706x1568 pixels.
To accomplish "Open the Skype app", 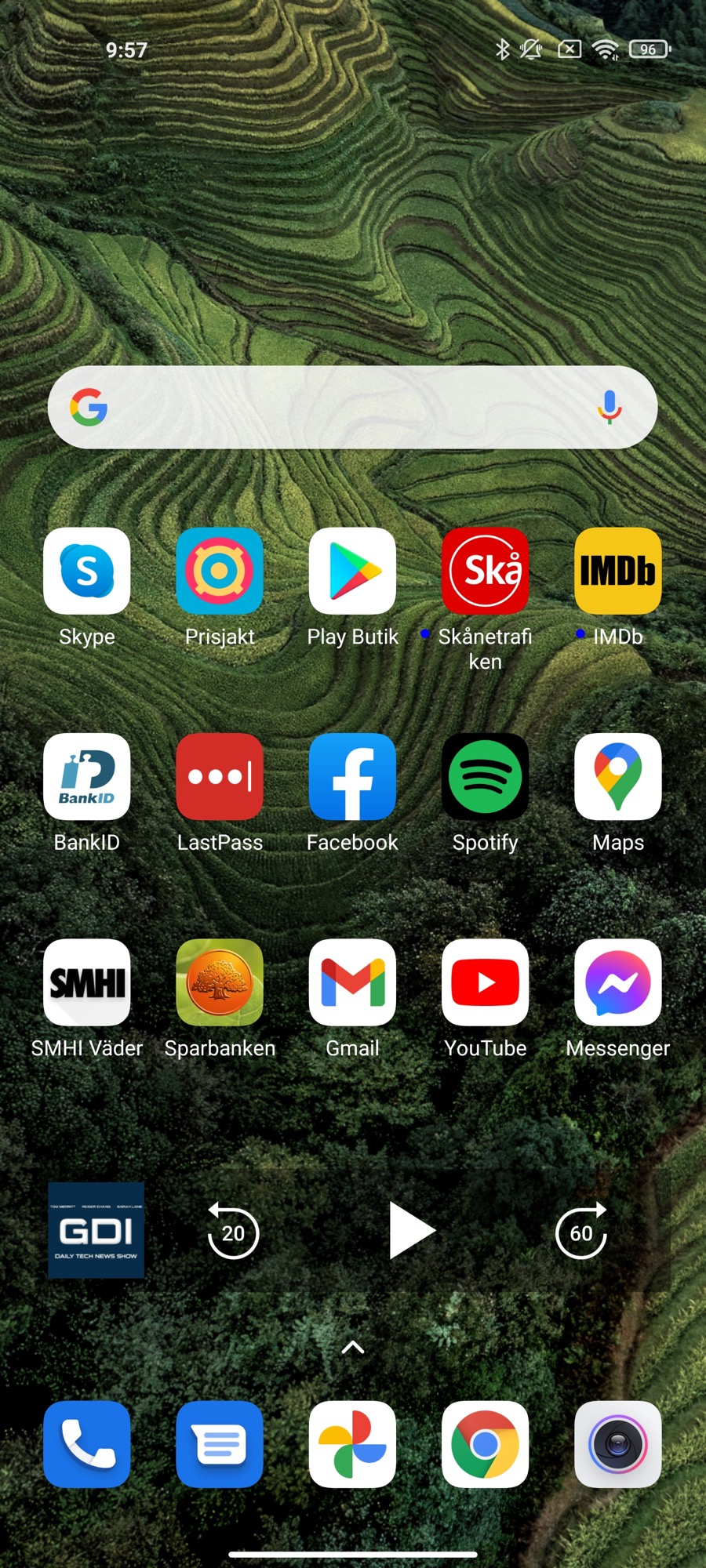I will (x=87, y=571).
